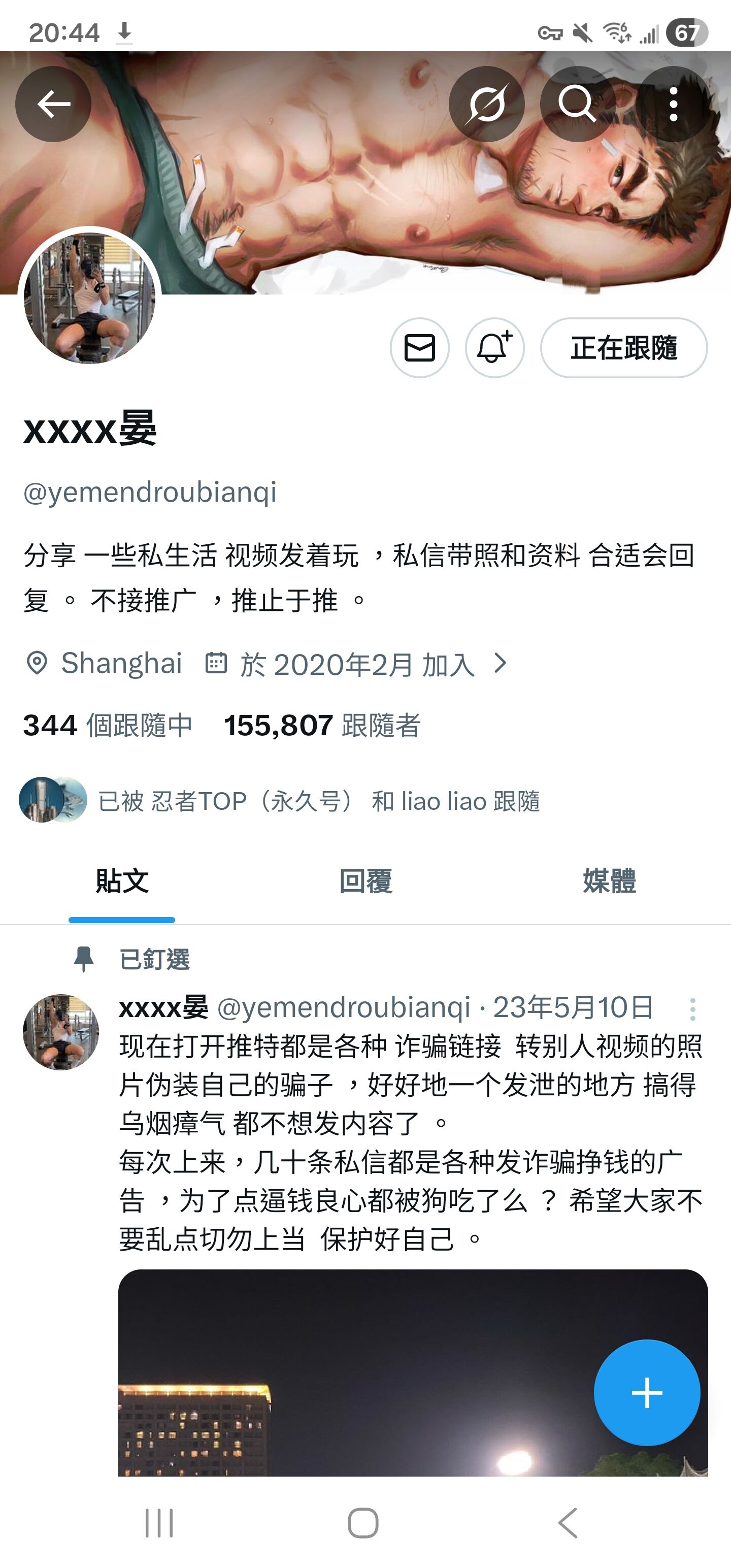Go back using the top arrow
The width and height of the screenshot is (731, 1568).
[x=54, y=104]
